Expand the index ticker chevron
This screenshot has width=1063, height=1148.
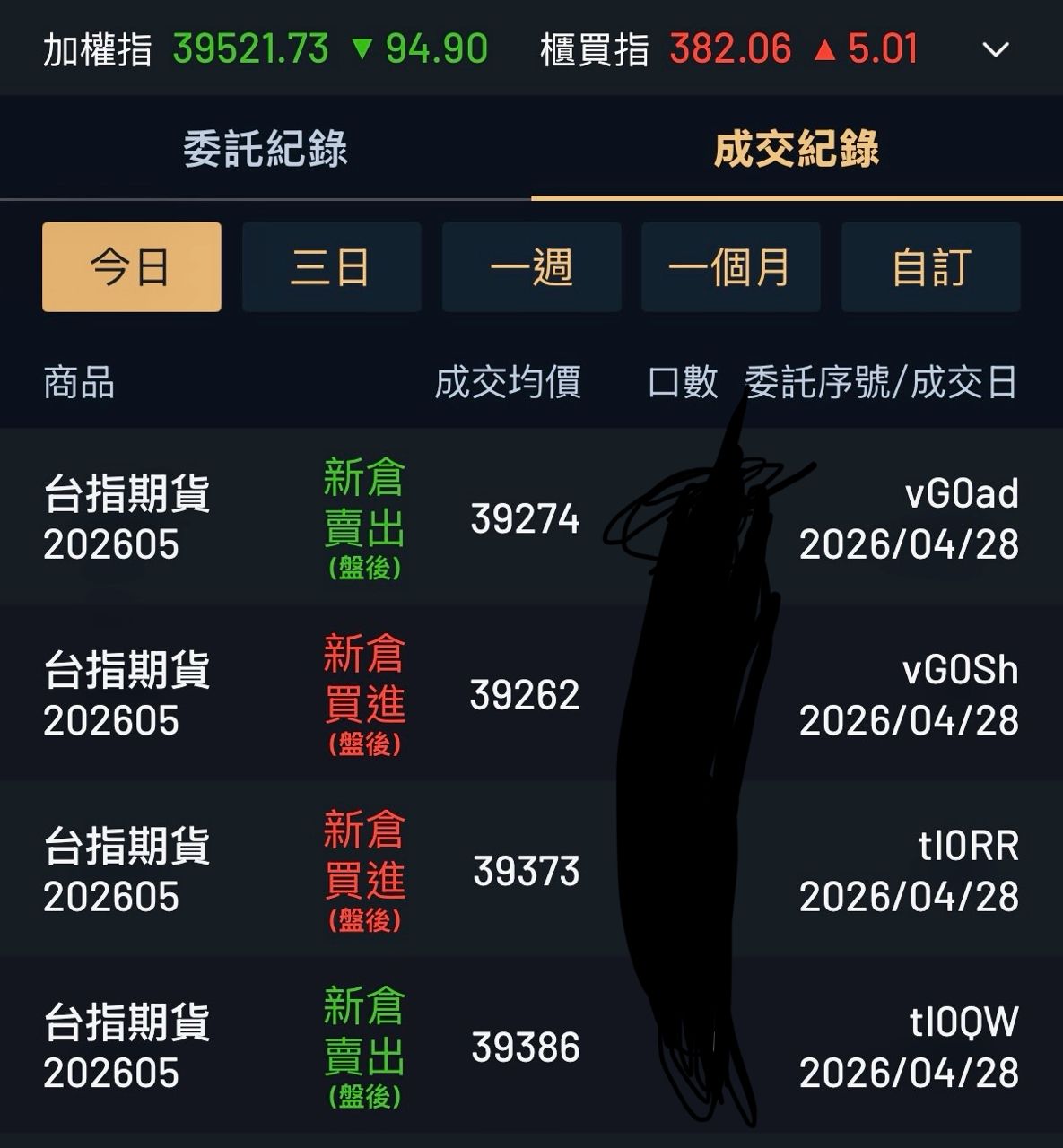(996, 49)
